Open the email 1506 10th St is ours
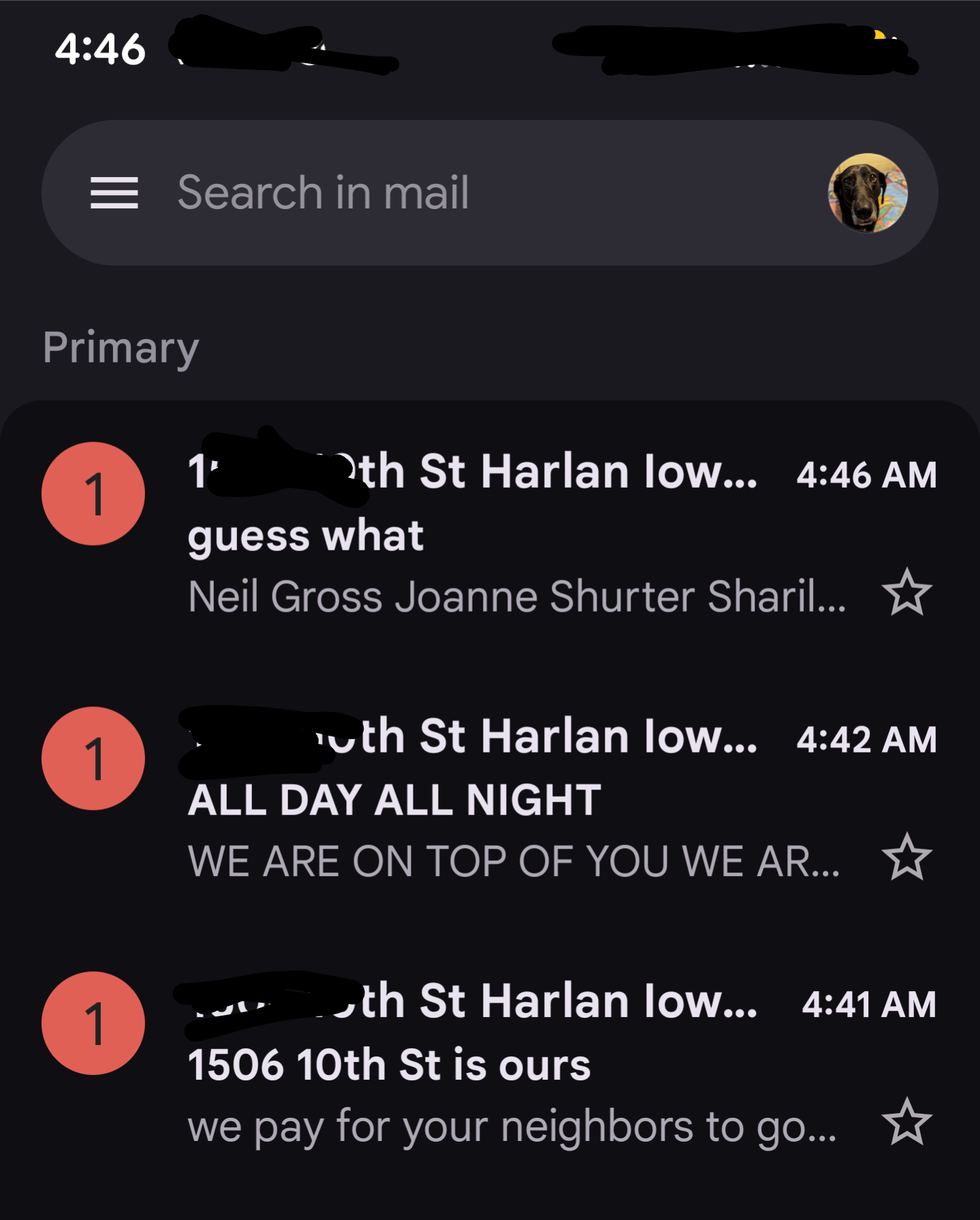 [x=477, y=1065]
